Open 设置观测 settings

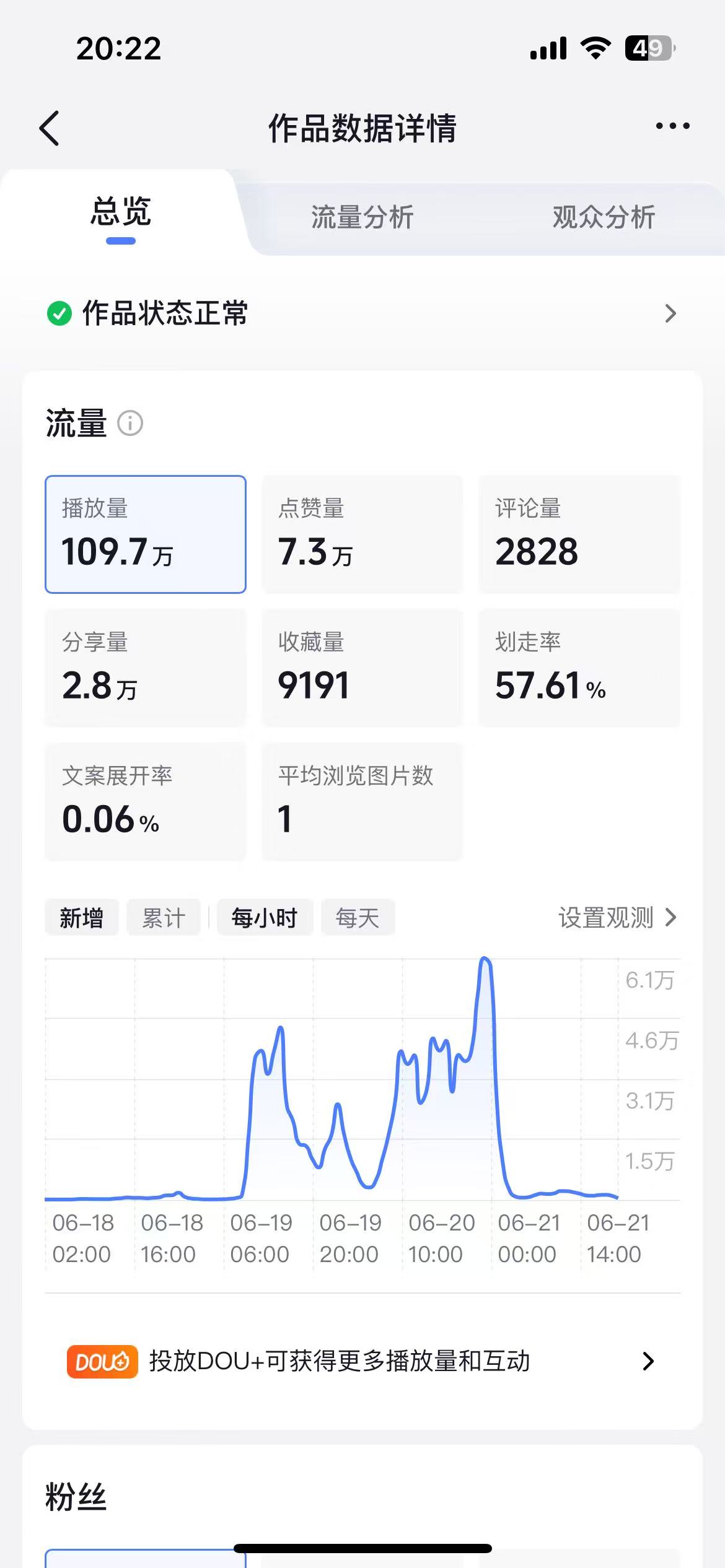click(617, 918)
